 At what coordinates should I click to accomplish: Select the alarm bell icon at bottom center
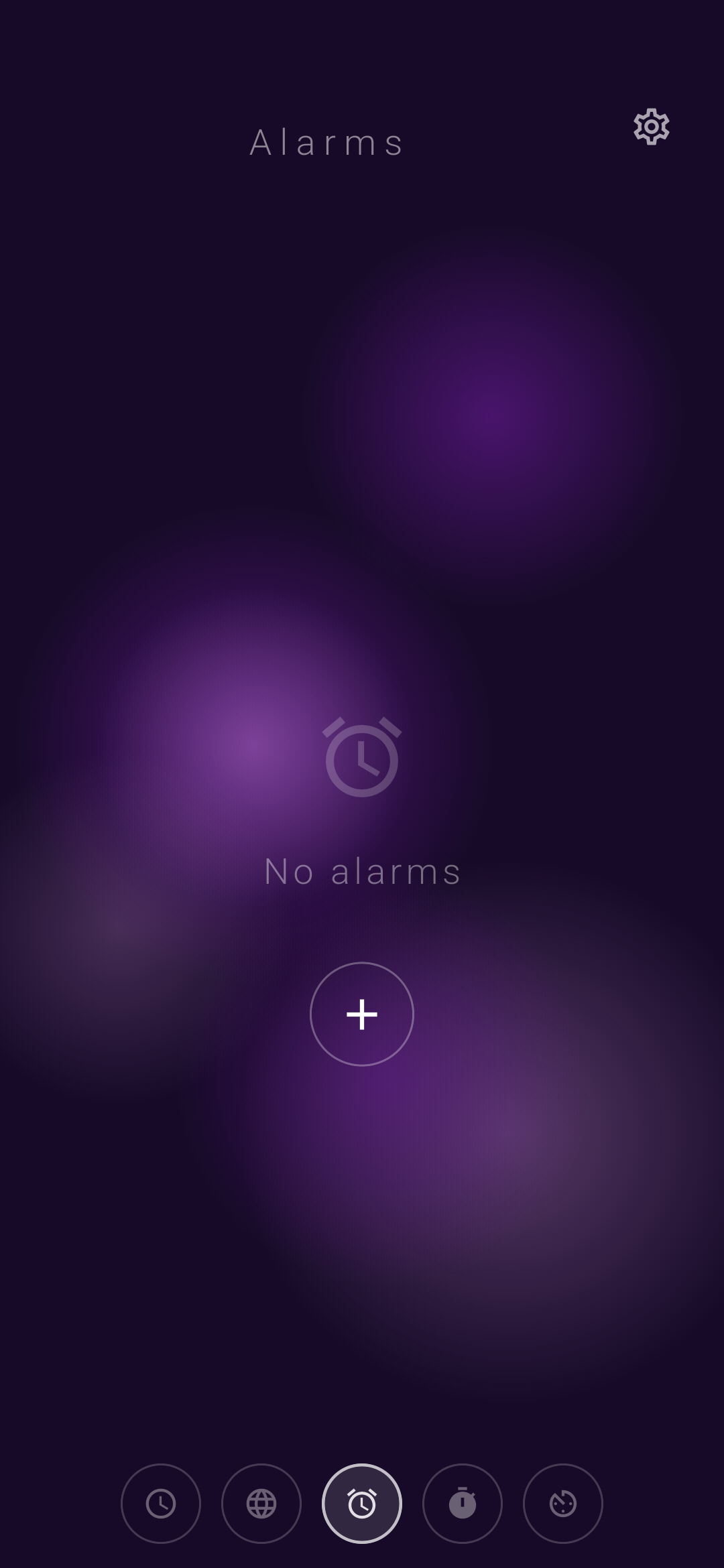pos(362,1503)
